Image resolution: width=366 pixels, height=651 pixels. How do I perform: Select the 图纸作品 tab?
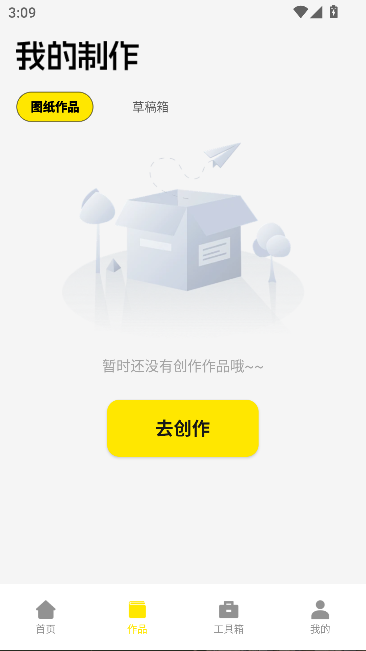click(55, 107)
